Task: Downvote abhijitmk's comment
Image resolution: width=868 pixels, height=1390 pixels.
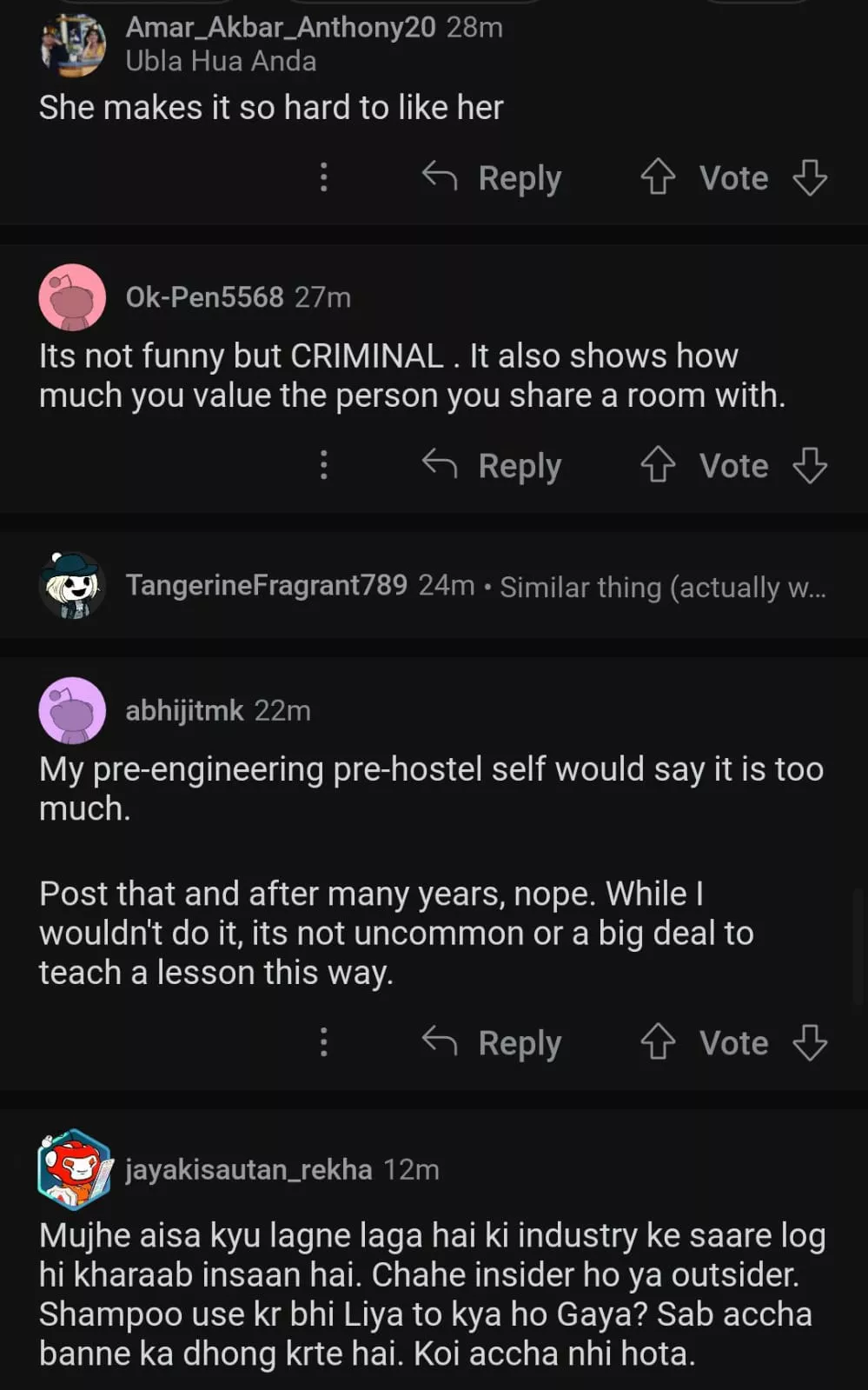Action: [810, 1042]
